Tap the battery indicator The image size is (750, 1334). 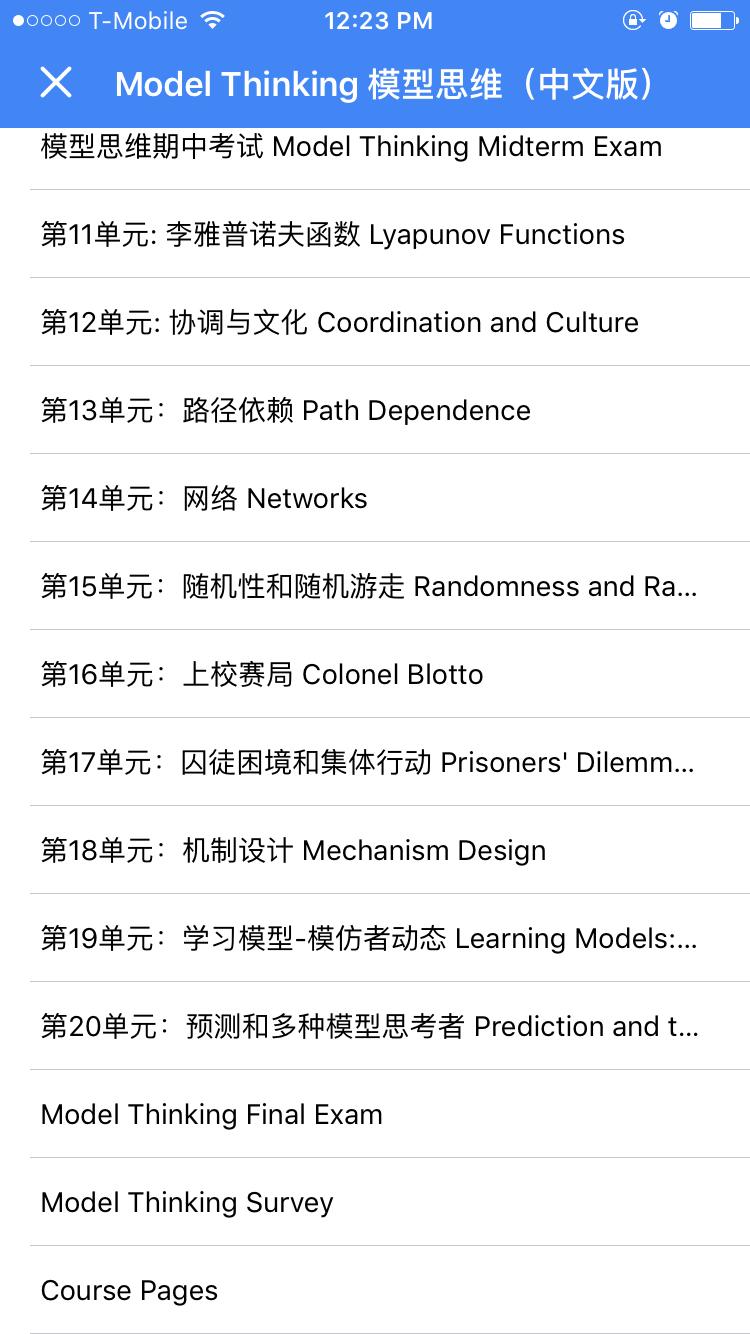coord(714,19)
